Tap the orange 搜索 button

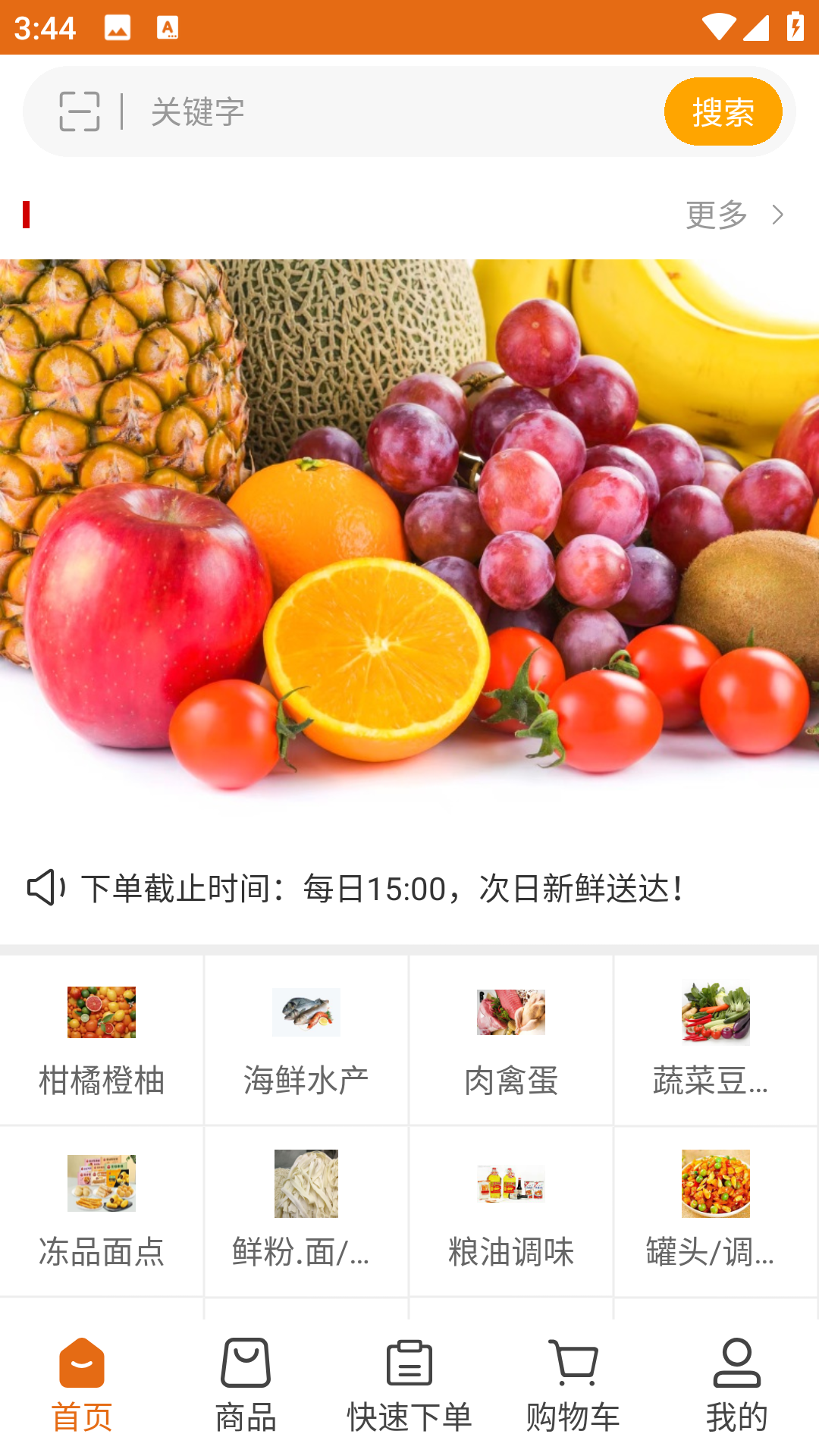click(723, 111)
